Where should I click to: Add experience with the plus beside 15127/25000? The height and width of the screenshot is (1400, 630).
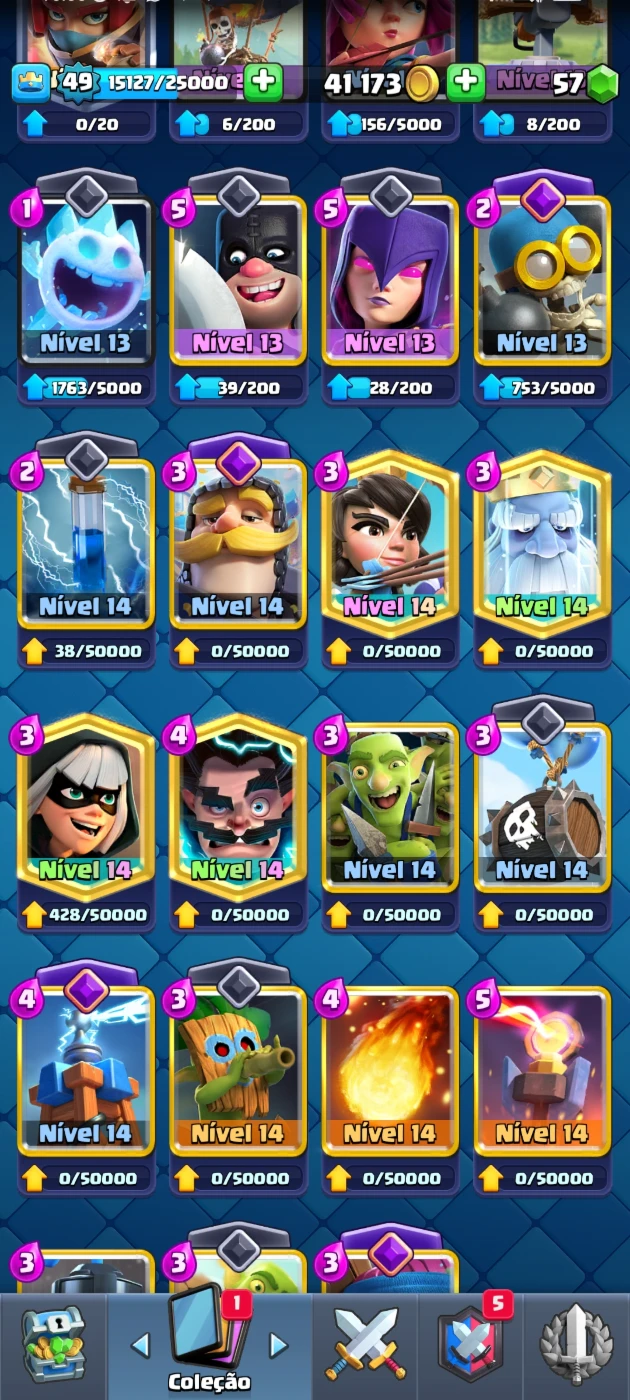tap(263, 83)
